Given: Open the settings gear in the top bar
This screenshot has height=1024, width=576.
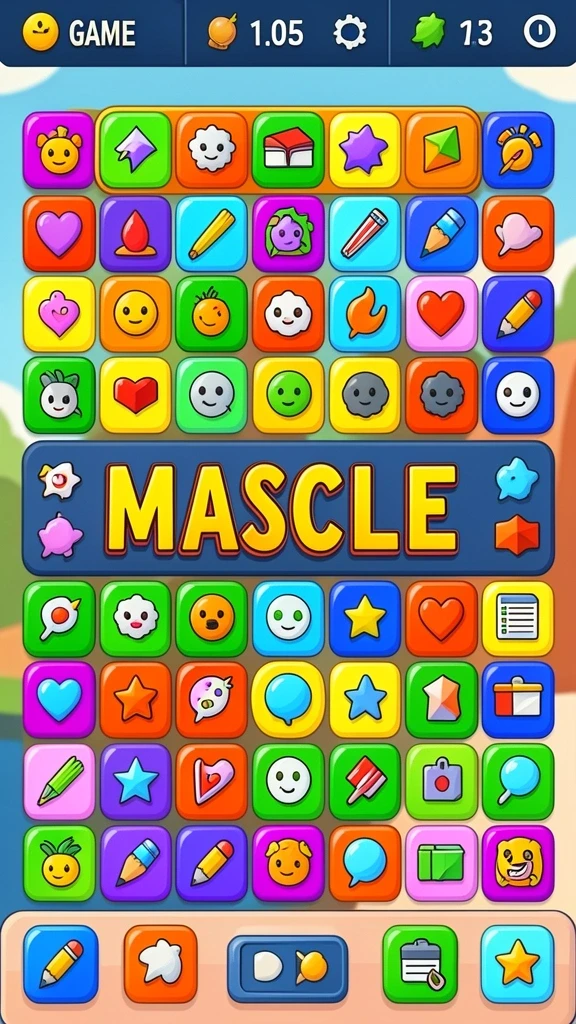Looking at the screenshot, I should (350, 32).
